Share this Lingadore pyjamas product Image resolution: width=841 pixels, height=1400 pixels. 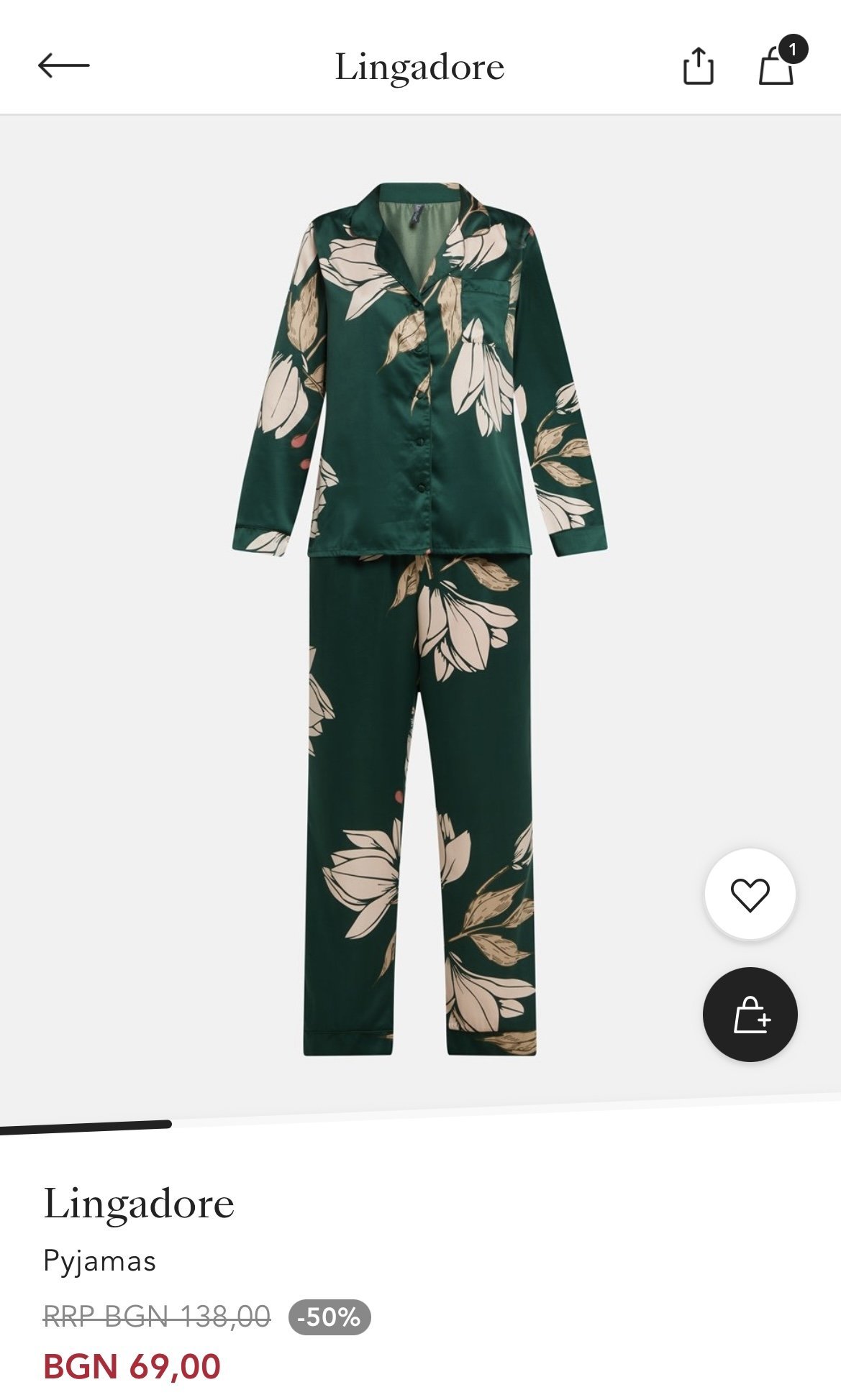point(698,66)
